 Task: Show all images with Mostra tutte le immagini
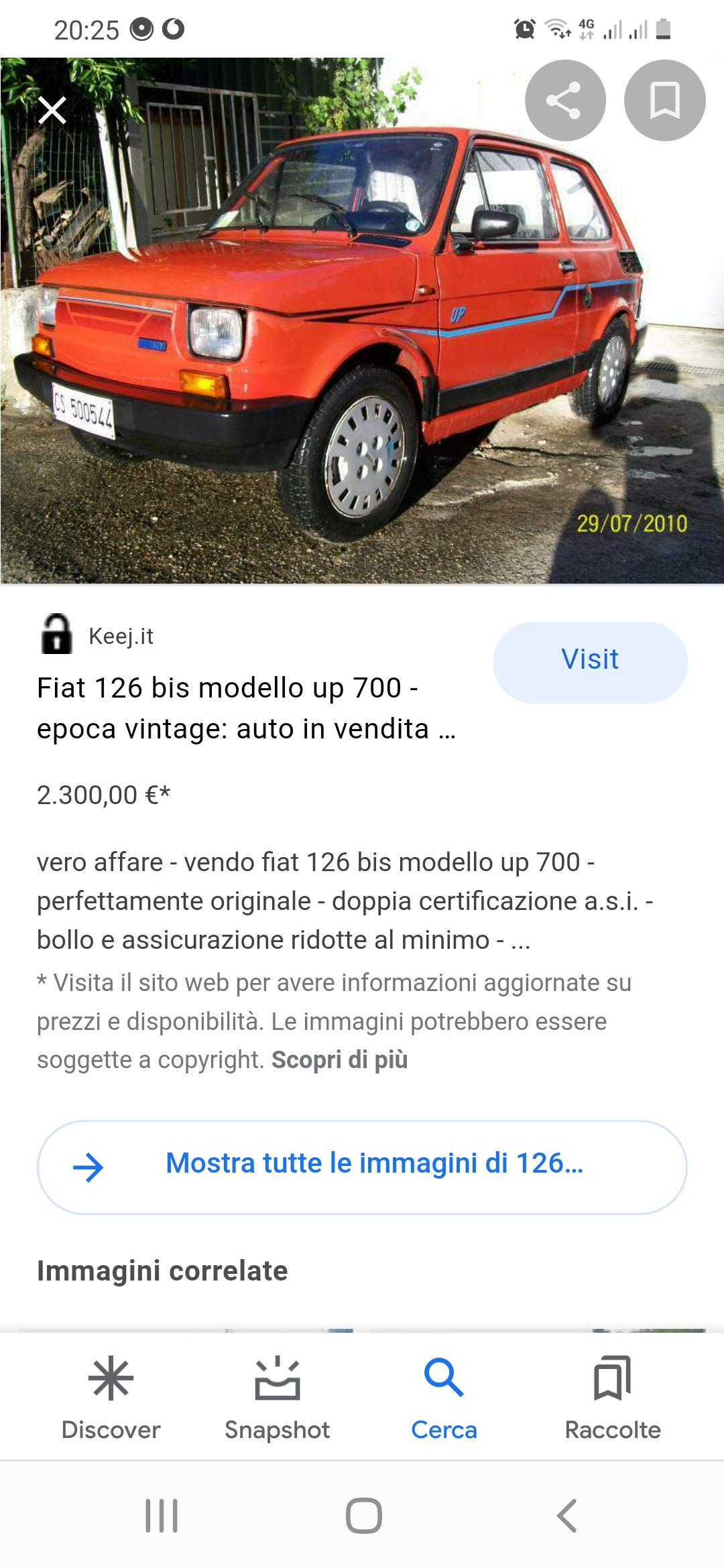click(362, 1167)
